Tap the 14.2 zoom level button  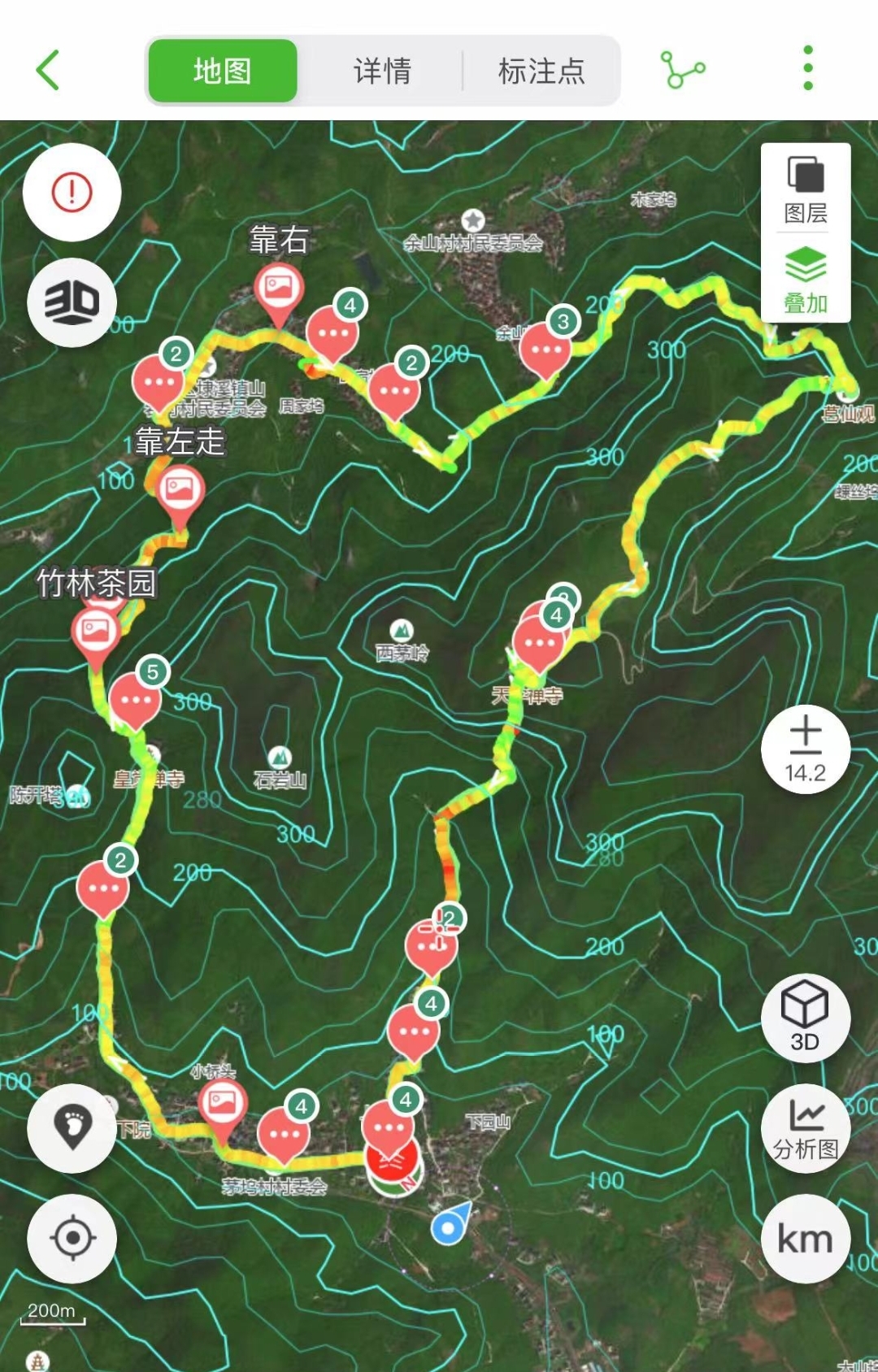(x=806, y=749)
